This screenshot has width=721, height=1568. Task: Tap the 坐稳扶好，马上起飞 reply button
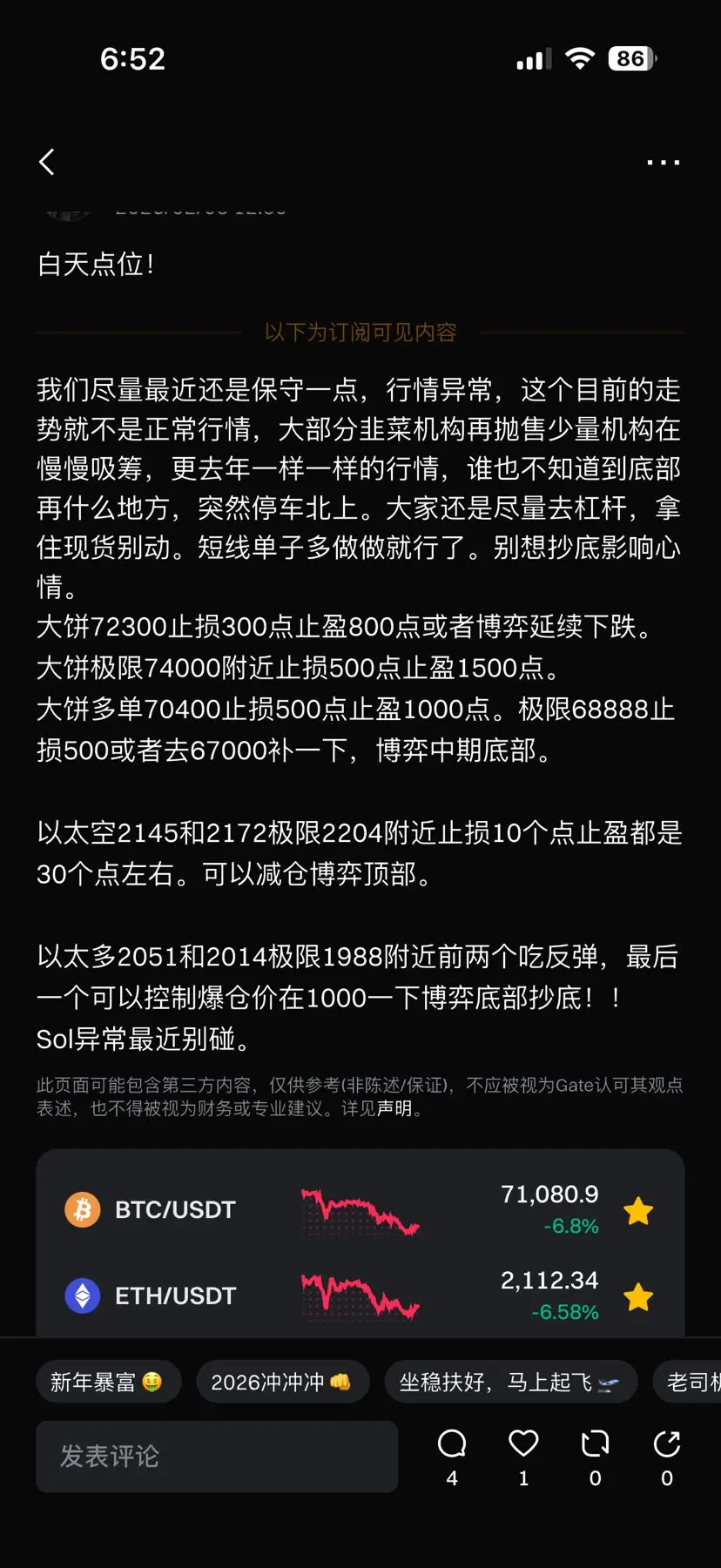coord(510,1381)
